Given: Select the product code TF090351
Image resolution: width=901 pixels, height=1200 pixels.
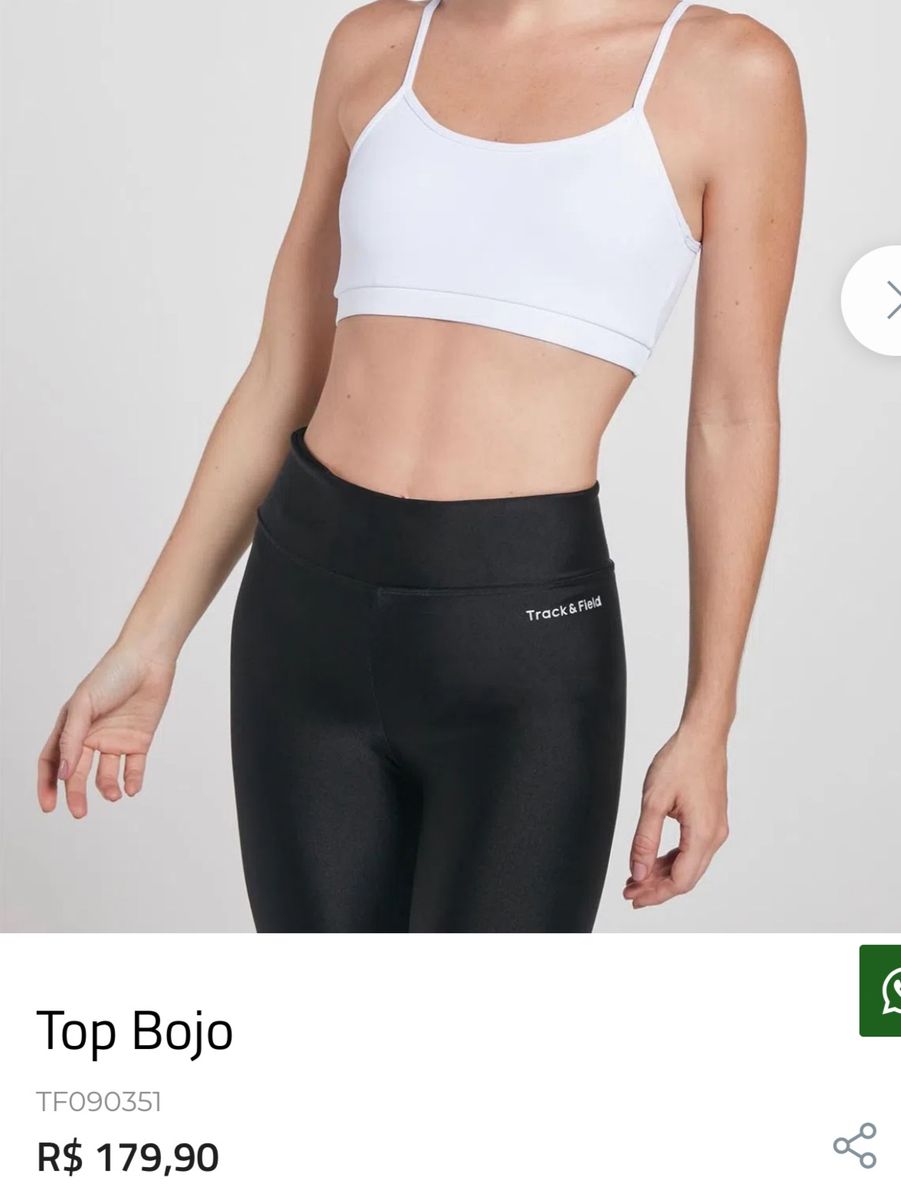Looking at the screenshot, I should [x=96, y=1099].
